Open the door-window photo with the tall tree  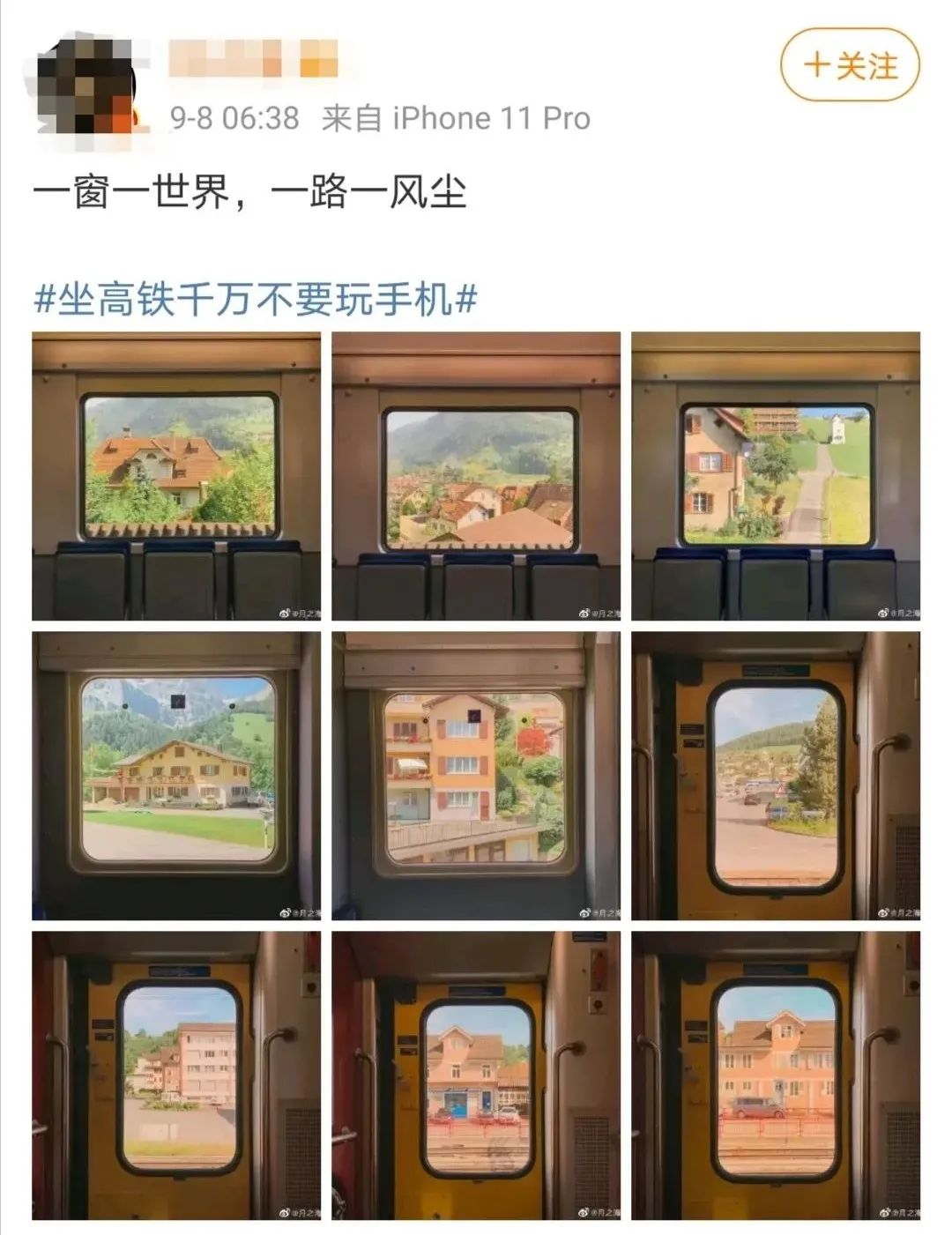coord(776,776)
